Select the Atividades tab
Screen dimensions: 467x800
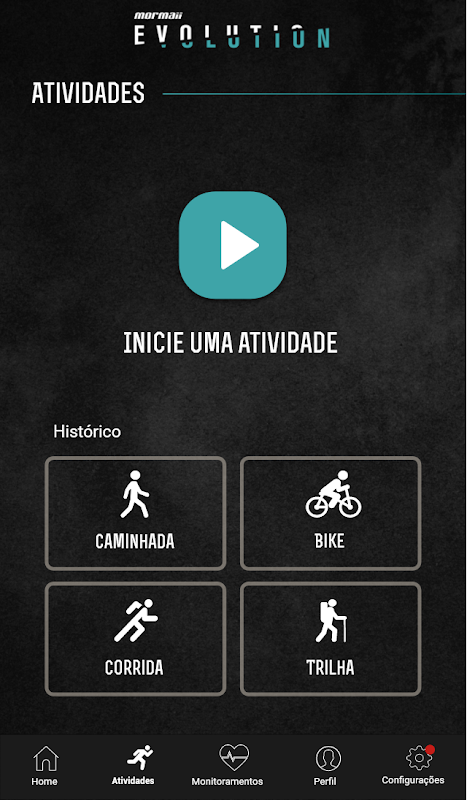133,765
